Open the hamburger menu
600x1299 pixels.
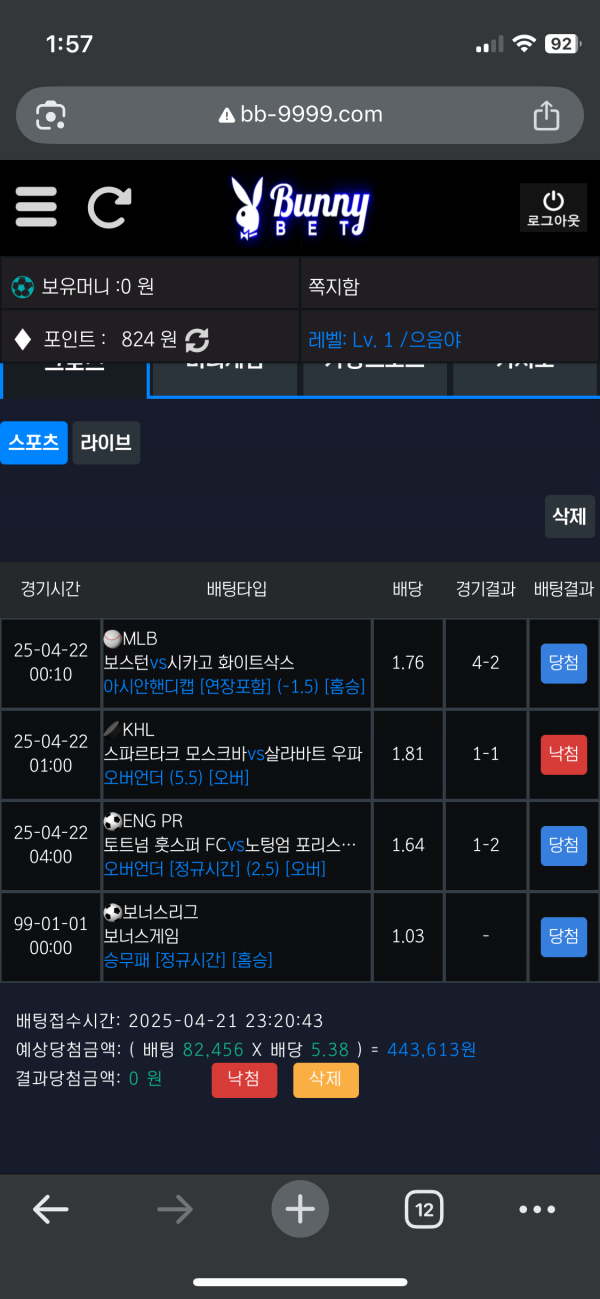tap(36, 207)
